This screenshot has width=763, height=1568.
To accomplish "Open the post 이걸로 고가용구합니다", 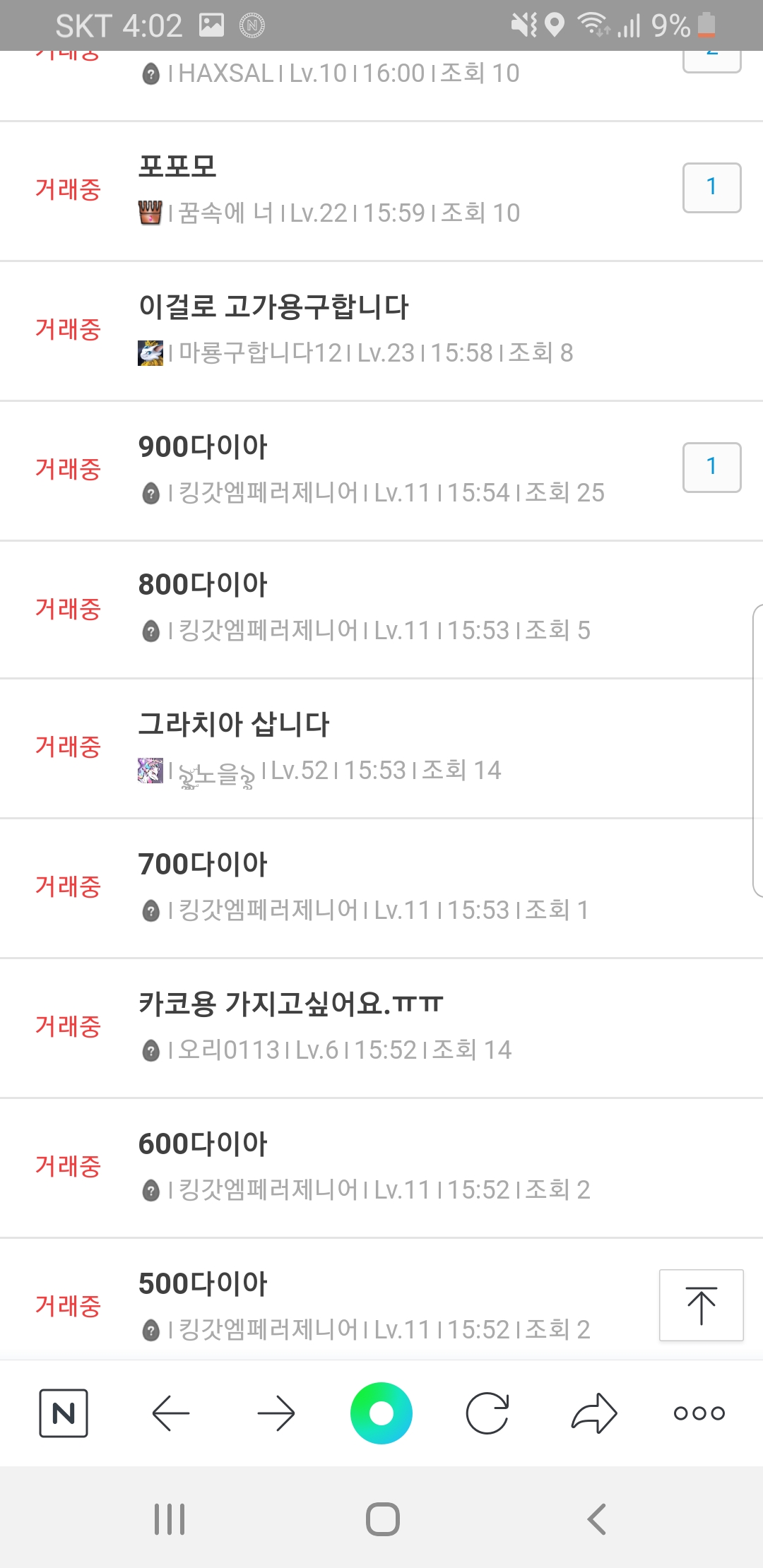I will (x=273, y=307).
